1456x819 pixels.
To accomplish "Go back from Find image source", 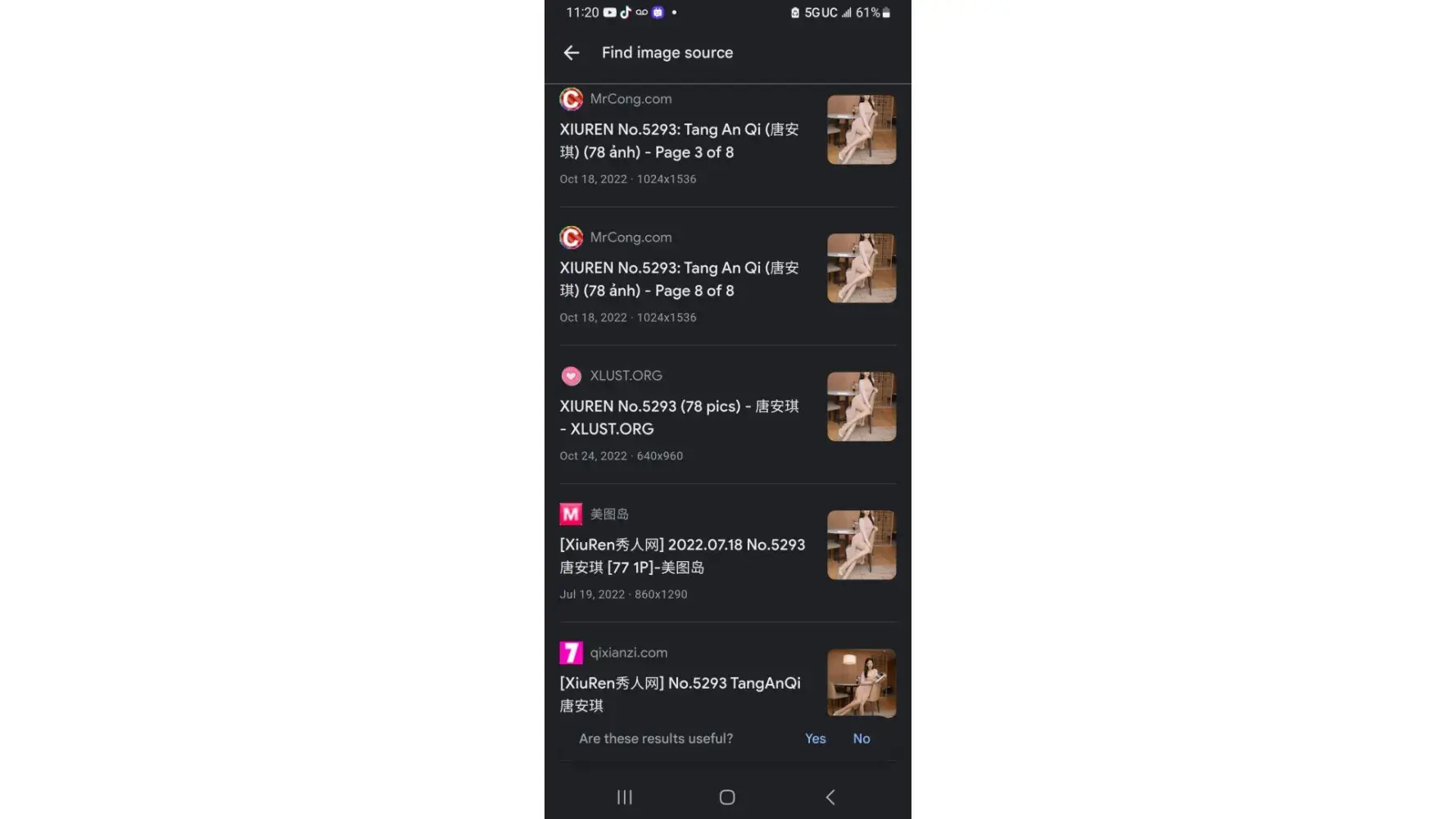I will tap(571, 52).
